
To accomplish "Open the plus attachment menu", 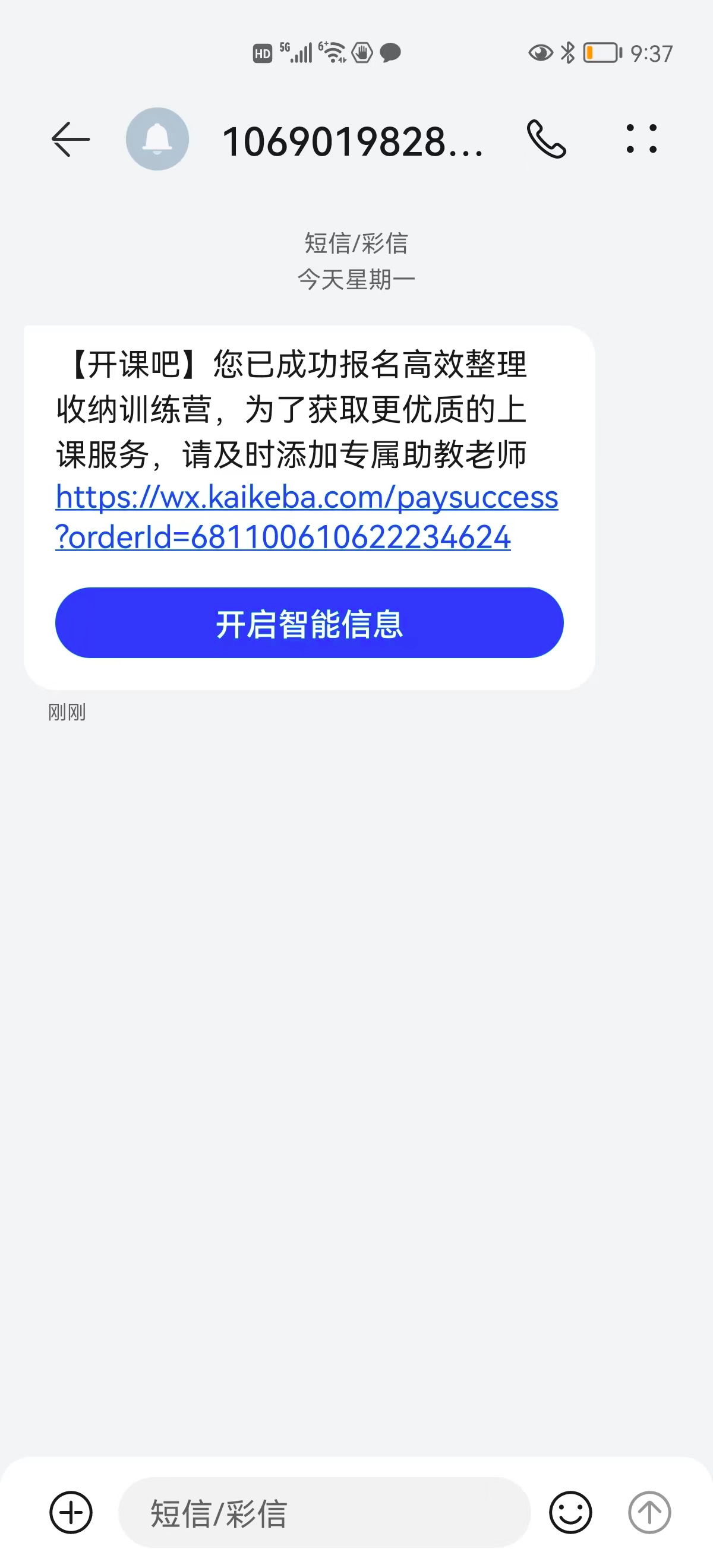I will (71, 1513).
